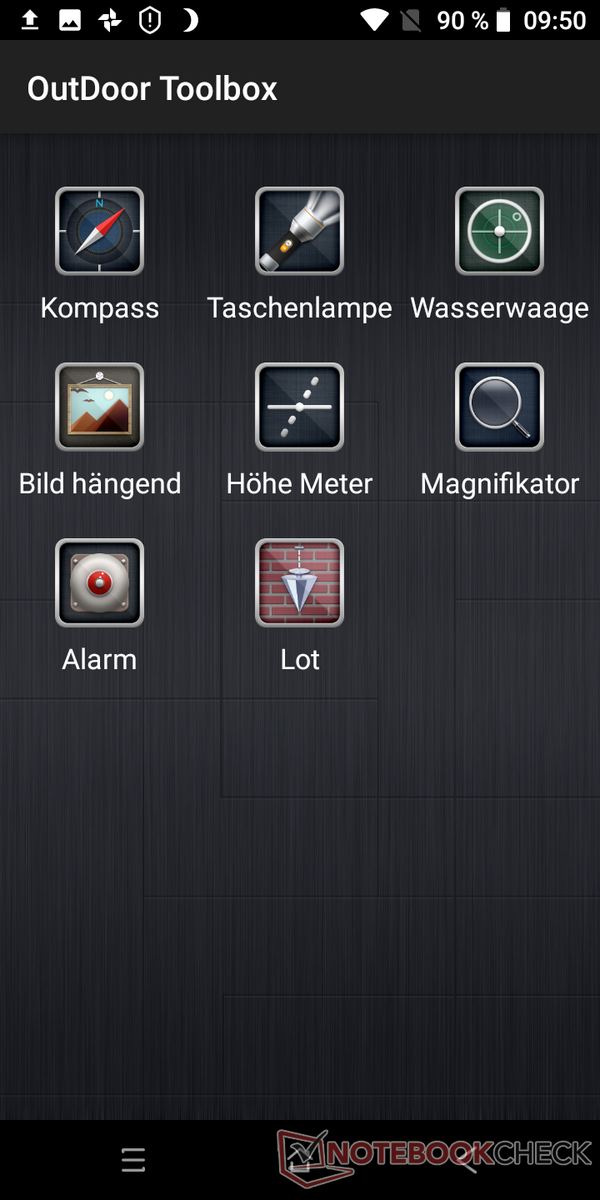Open the Kompass tool

point(99,232)
